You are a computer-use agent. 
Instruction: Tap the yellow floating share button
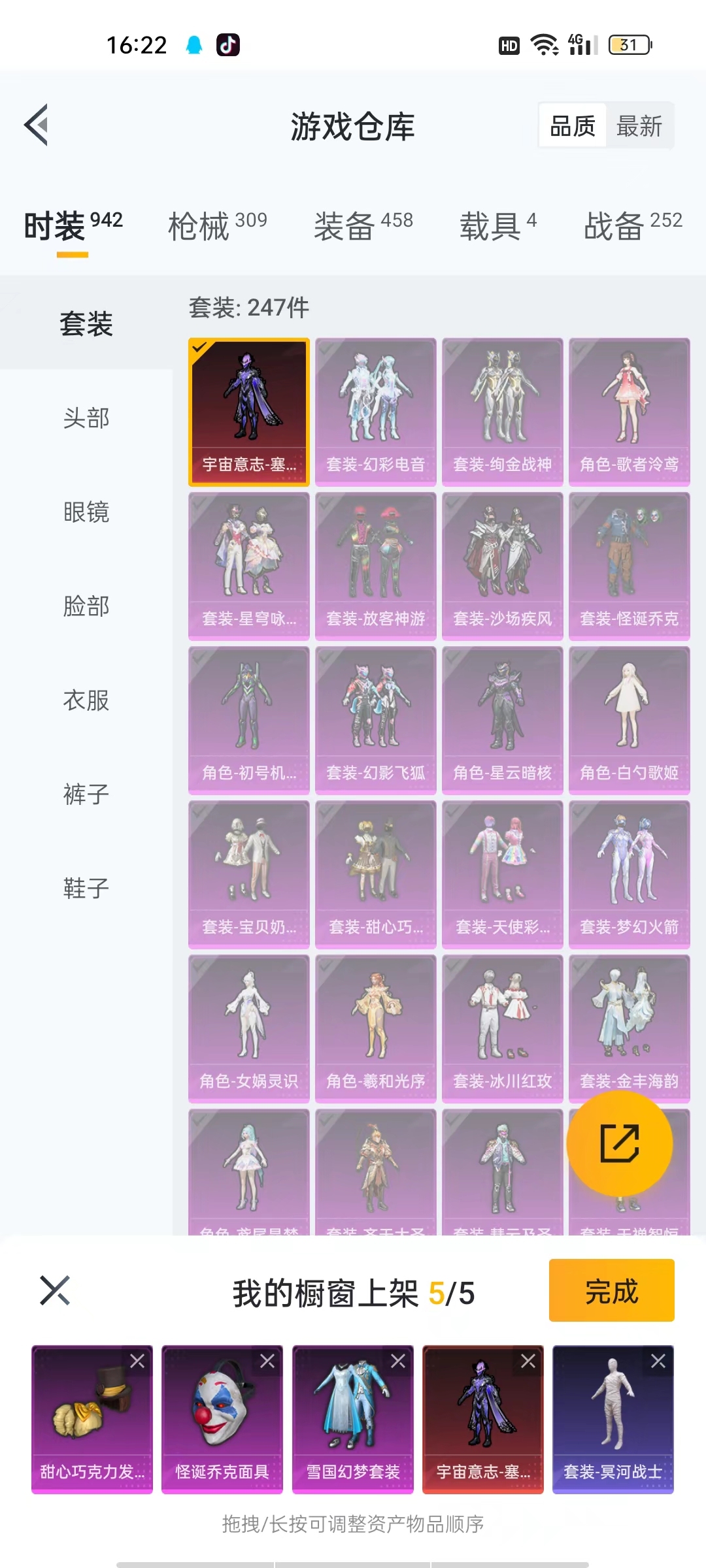619,1143
